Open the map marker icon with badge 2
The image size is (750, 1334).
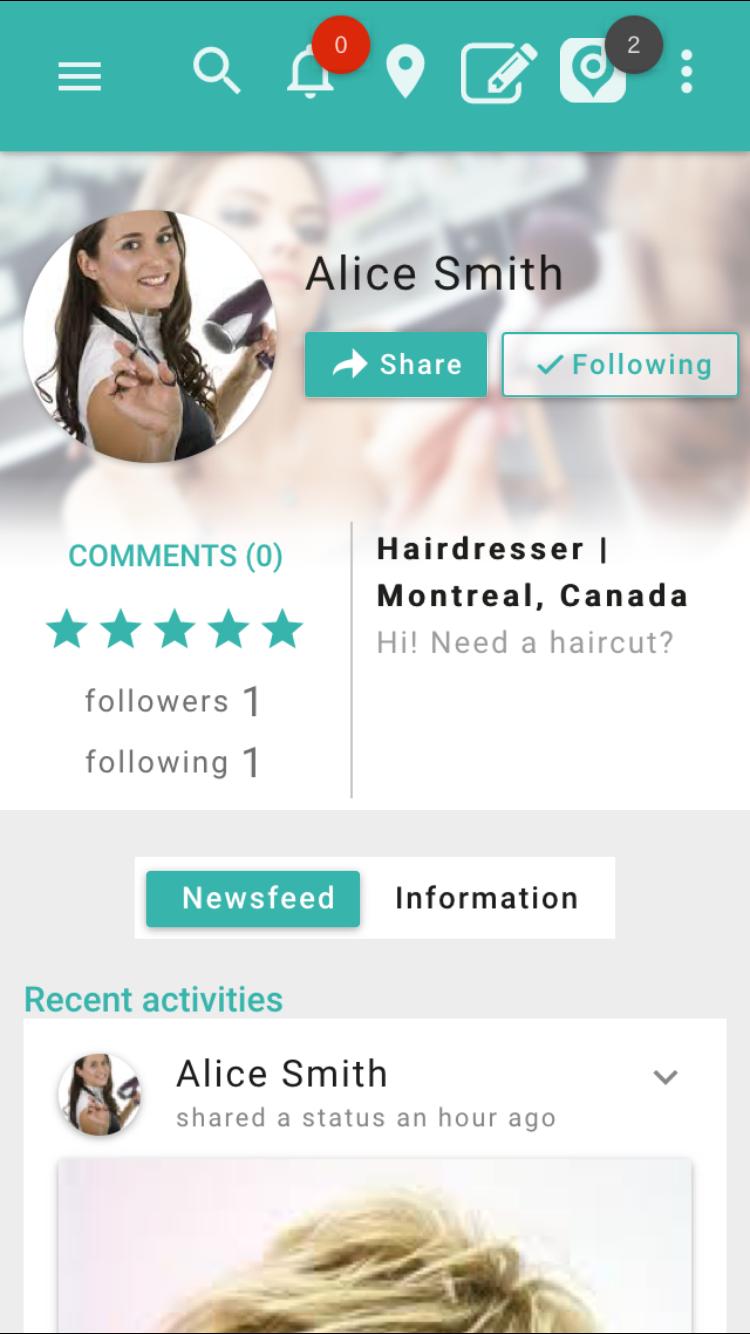593,71
